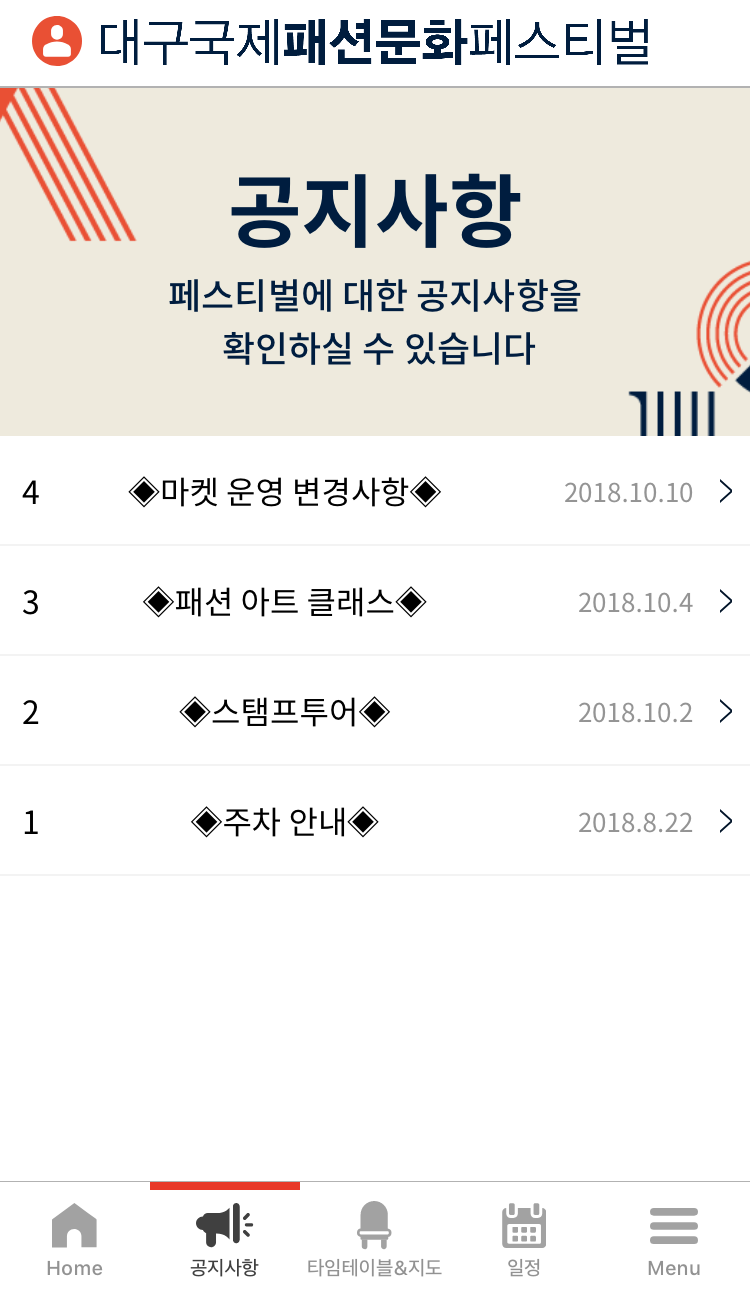Go to the Home tab
The image size is (750, 1291).
(x=74, y=1238)
